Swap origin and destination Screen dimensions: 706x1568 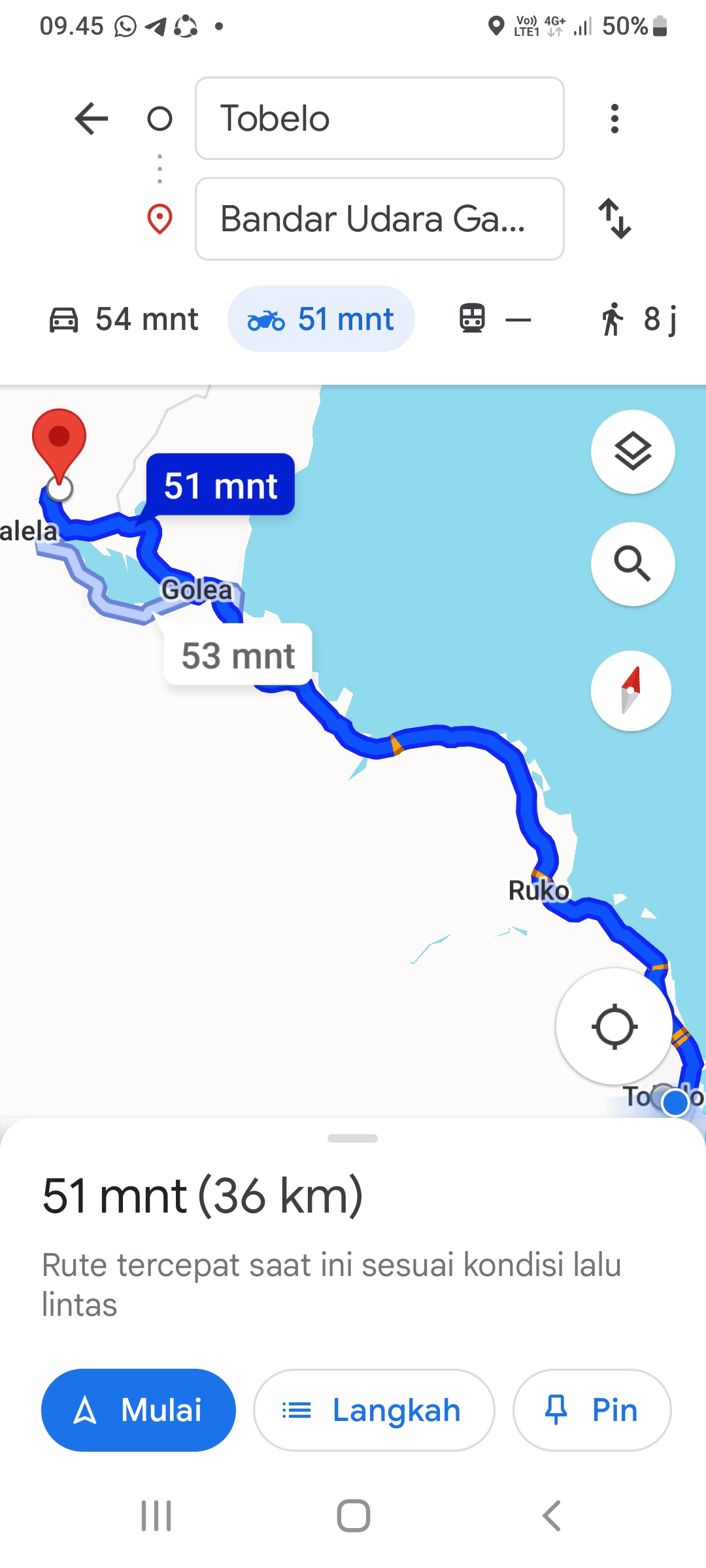614,219
